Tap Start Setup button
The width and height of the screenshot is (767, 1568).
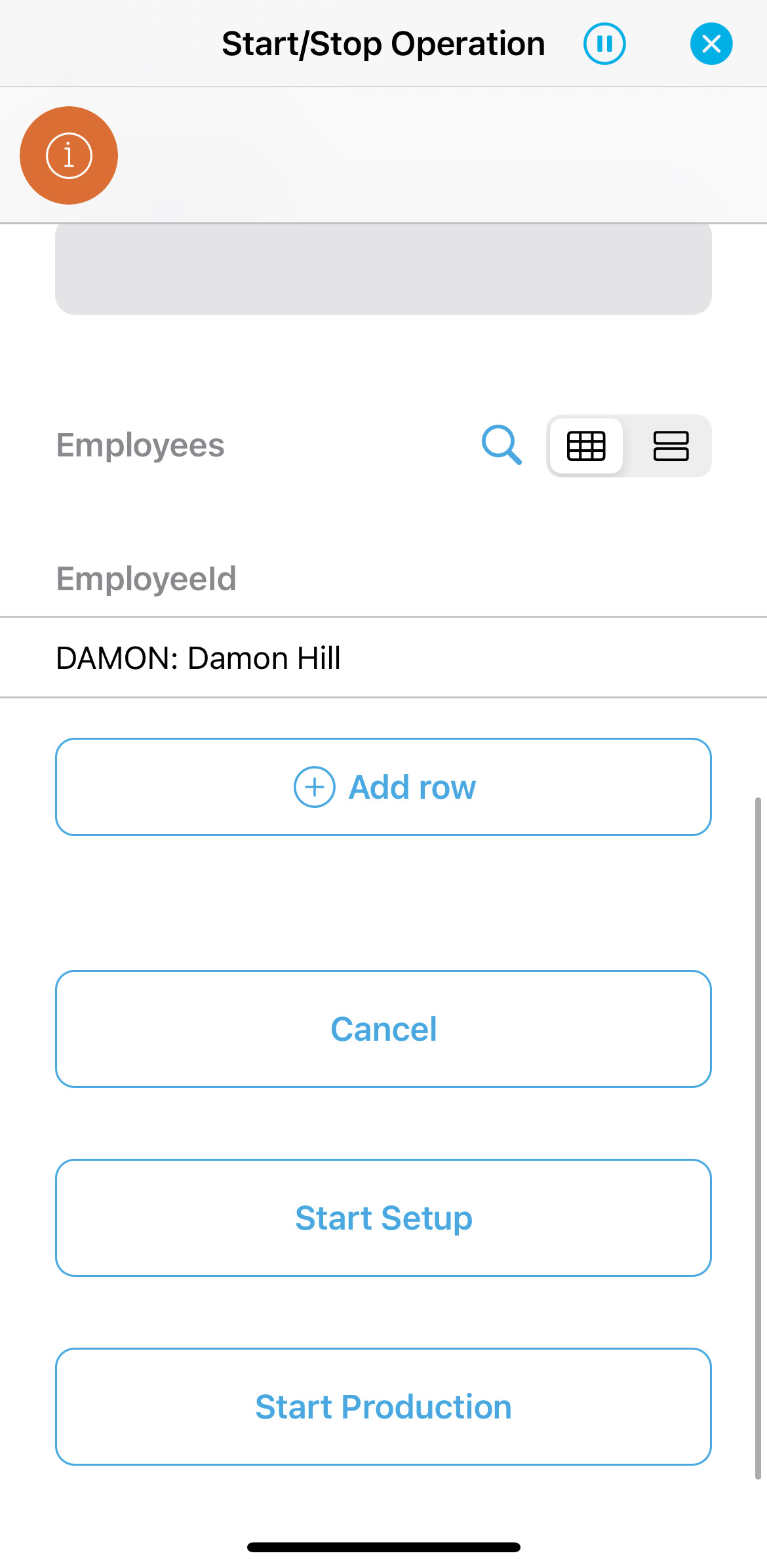coord(383,1218)
